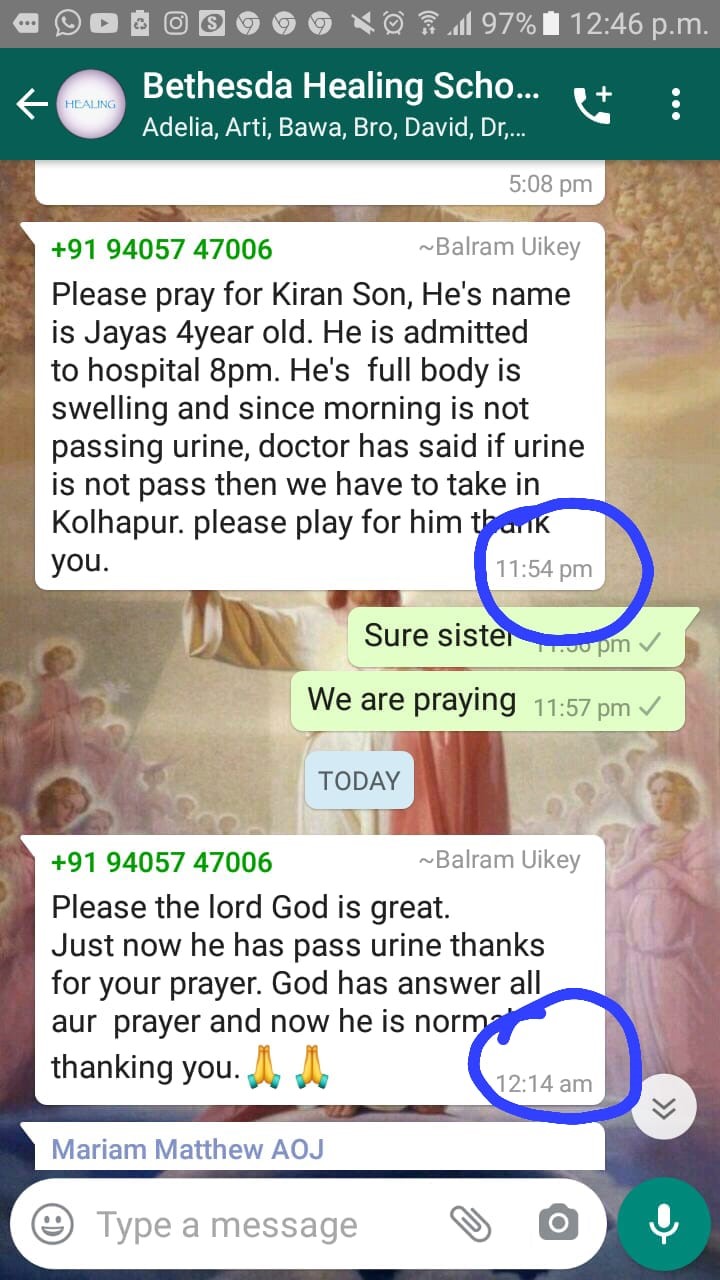Image resolution: width=720 pixels, height=1280 pixels.
Task: Jump to latest messages with the down-chevron button
Action: pyautogui.click(x=664, y=1108)
